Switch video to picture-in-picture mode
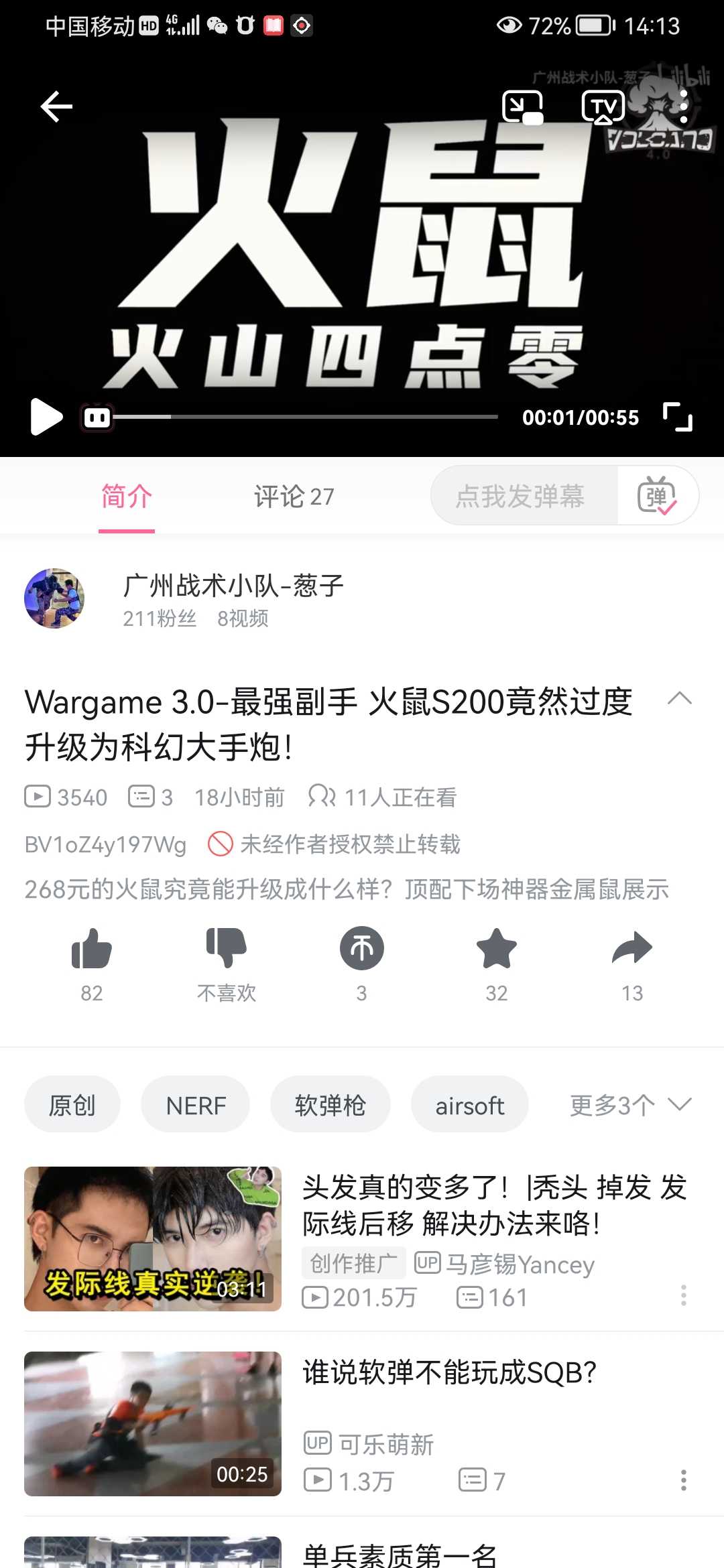Image resolution: width=724 pixels, height=1568 pixels. (522, 107)
